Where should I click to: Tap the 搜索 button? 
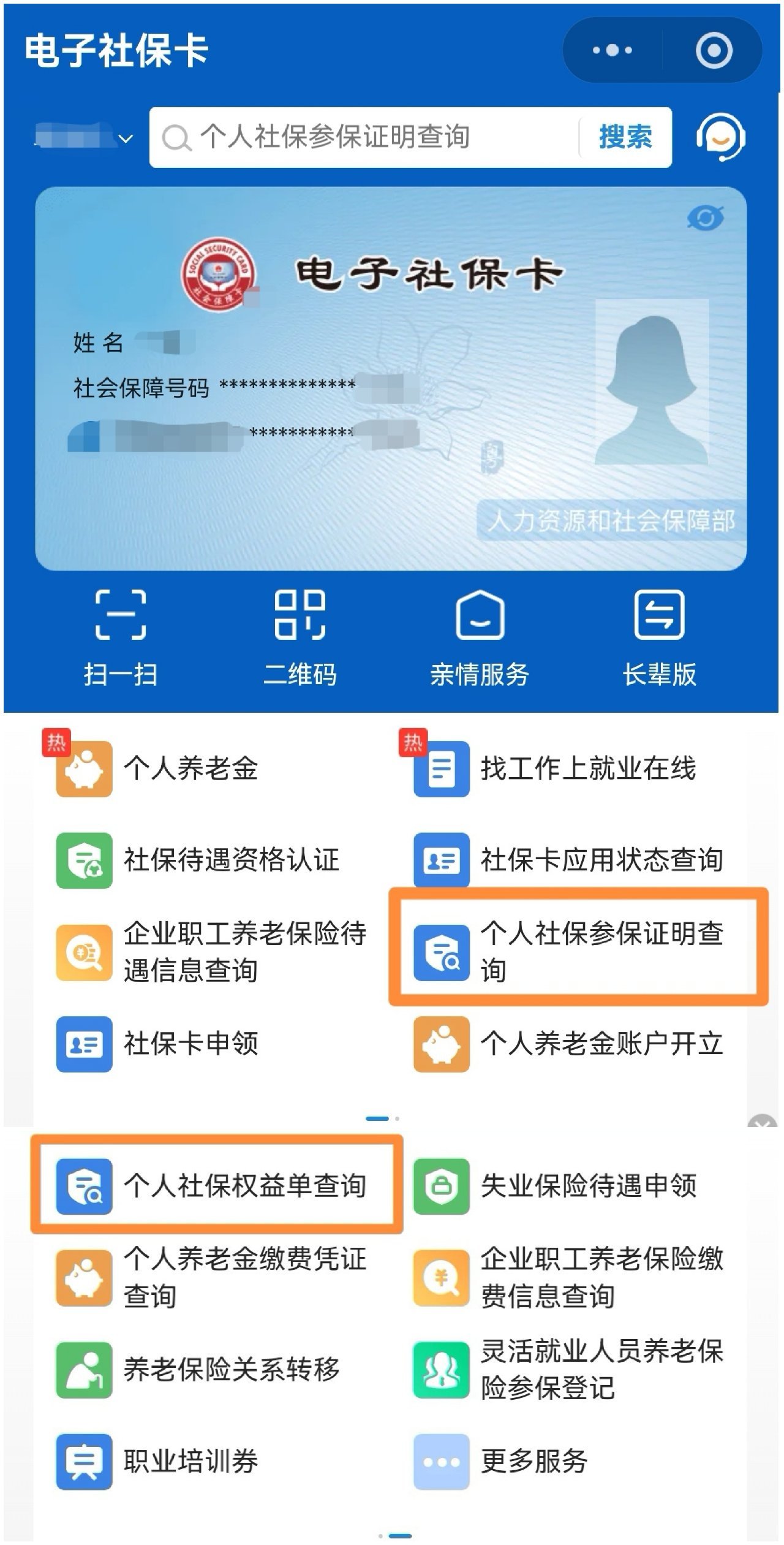625,137
